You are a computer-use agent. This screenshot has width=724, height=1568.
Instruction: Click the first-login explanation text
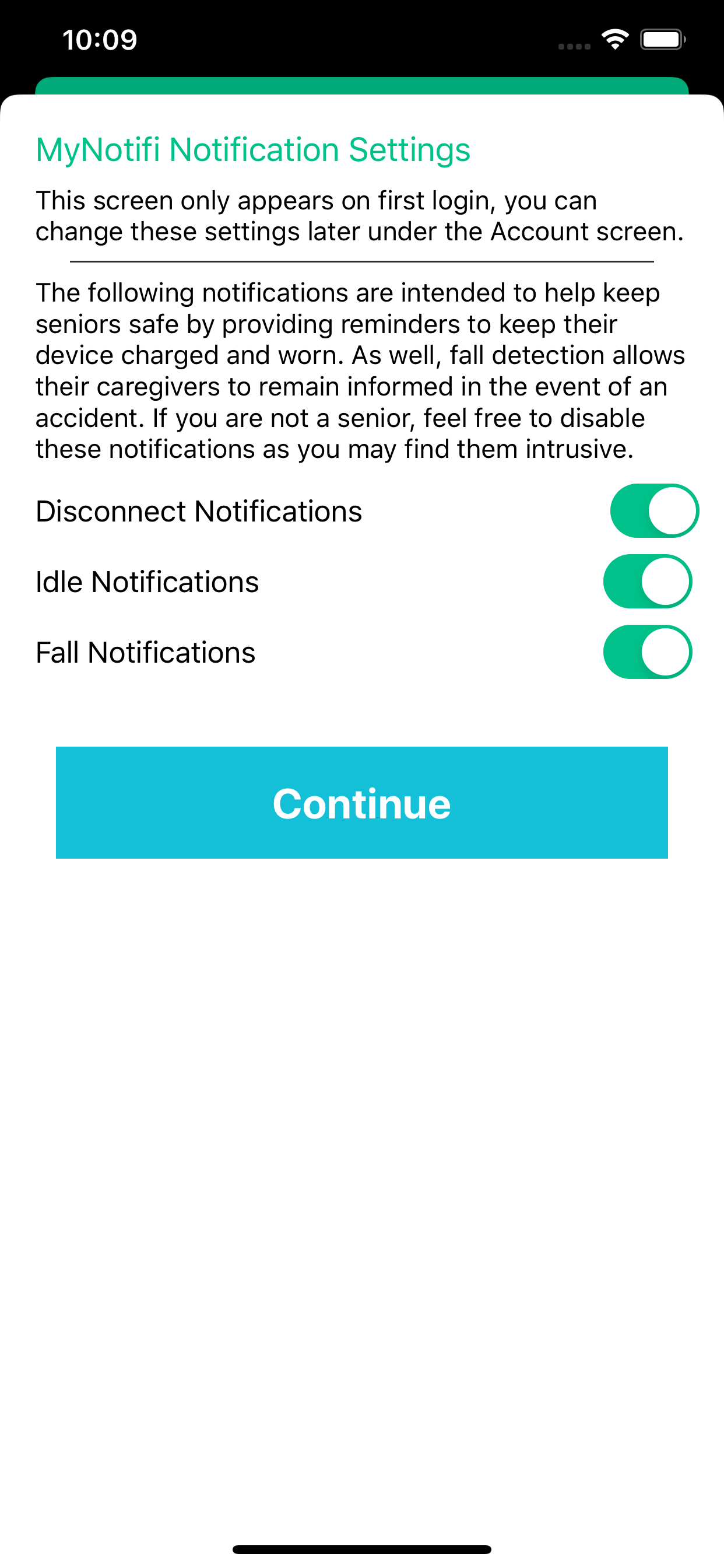(360, 215)
